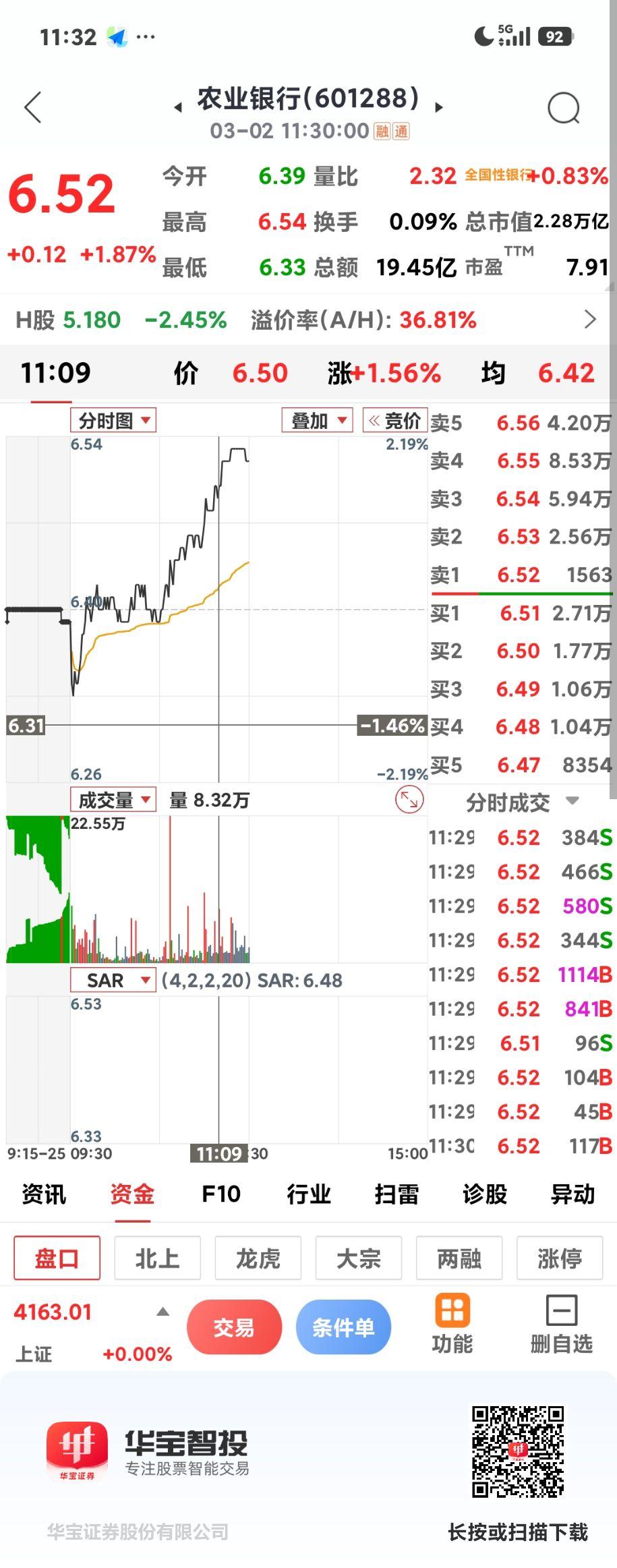Click the back arrow at top left
617x1568 pixels.
(33, 107)
